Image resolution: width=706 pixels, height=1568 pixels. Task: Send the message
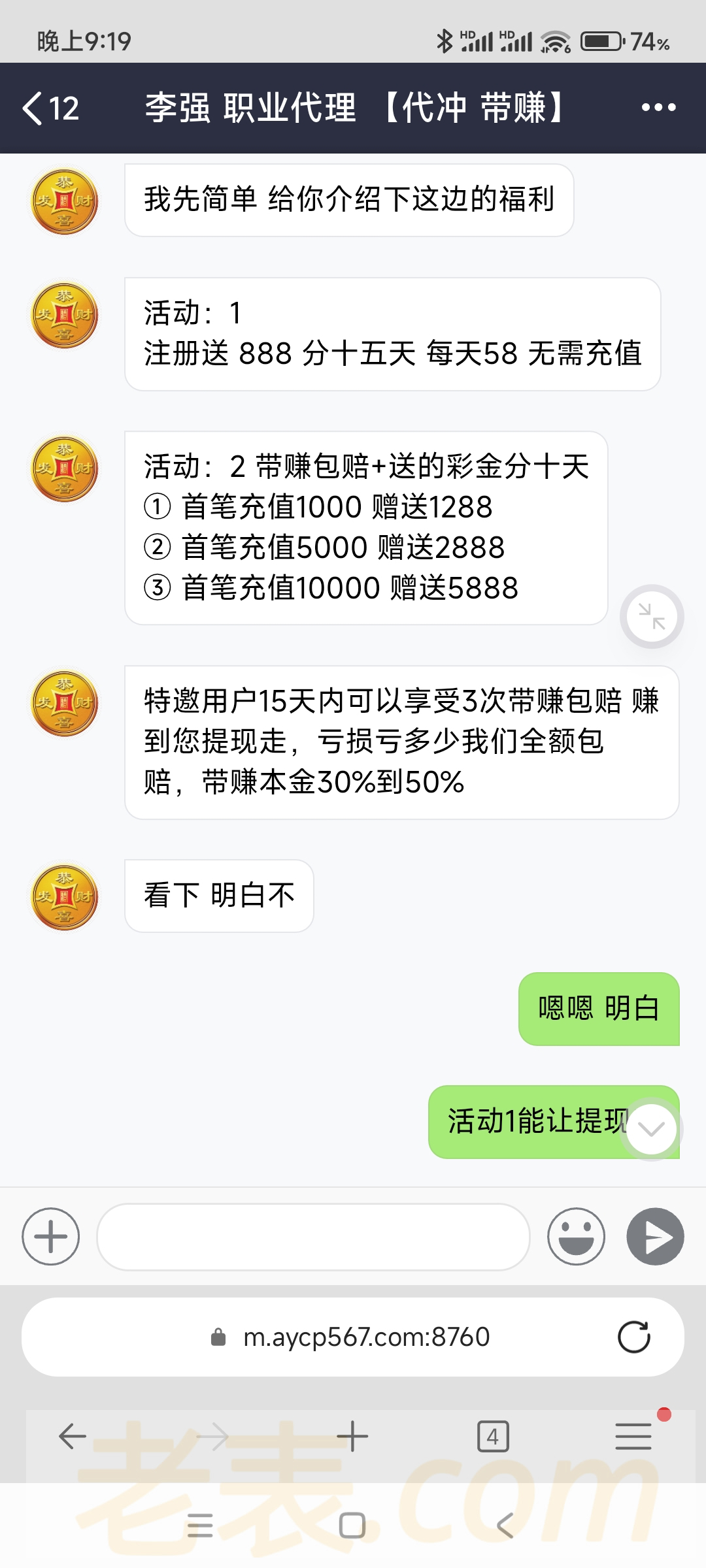click(655, 1237)
